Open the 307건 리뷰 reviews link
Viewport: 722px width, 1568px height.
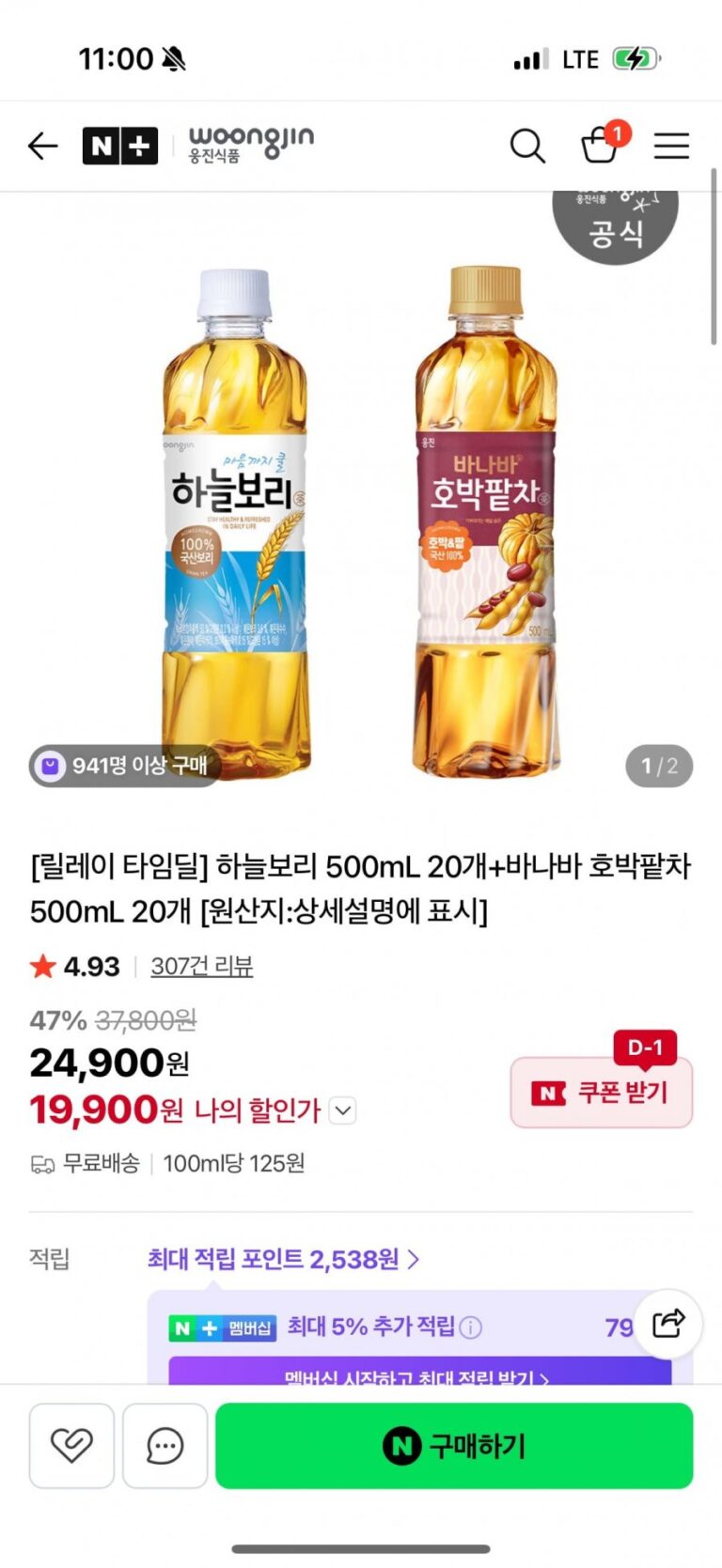201,966
